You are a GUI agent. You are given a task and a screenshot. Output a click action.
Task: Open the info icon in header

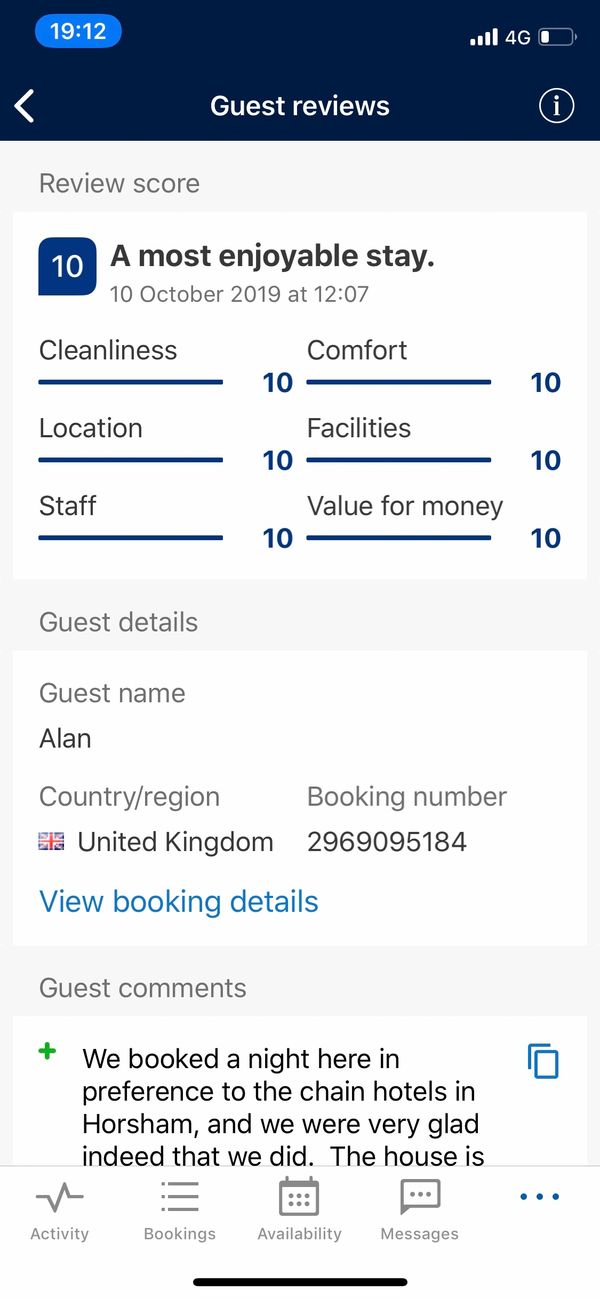coord(557,106)
